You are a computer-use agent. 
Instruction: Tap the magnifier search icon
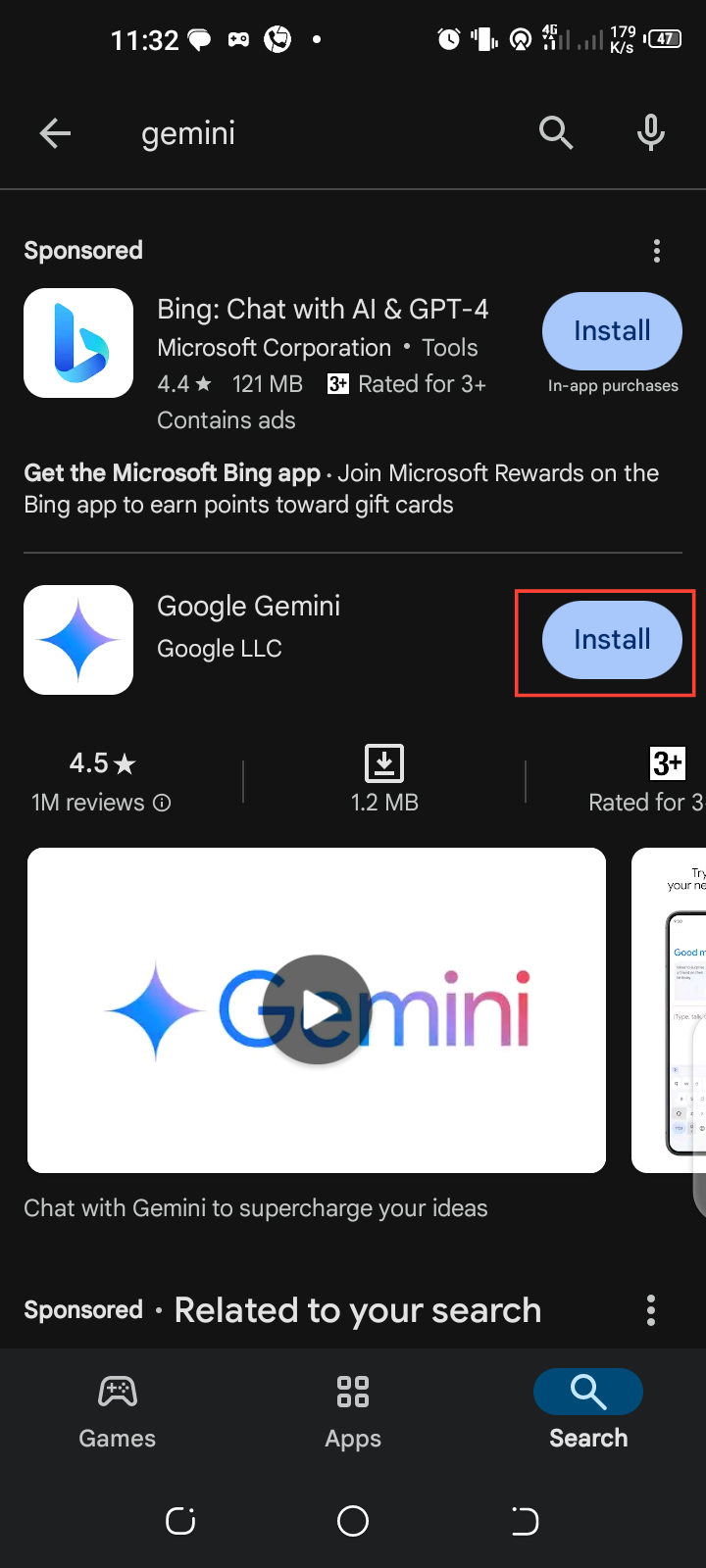[x=556, y=132]
